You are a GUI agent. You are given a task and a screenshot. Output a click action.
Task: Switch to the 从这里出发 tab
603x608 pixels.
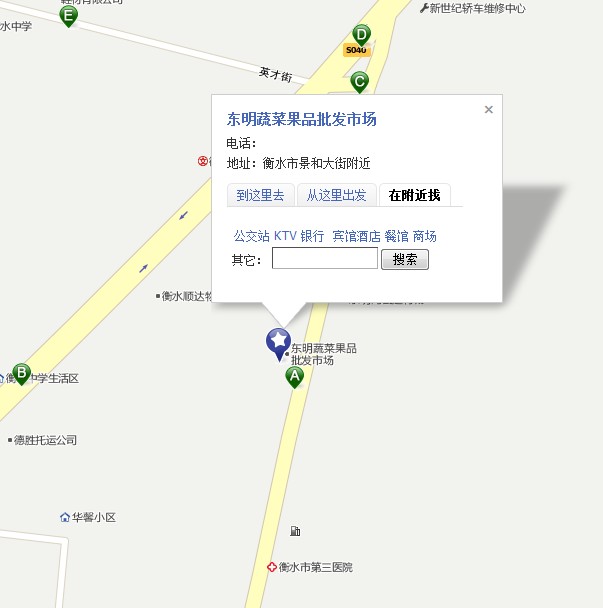click(x=336, y=195)
